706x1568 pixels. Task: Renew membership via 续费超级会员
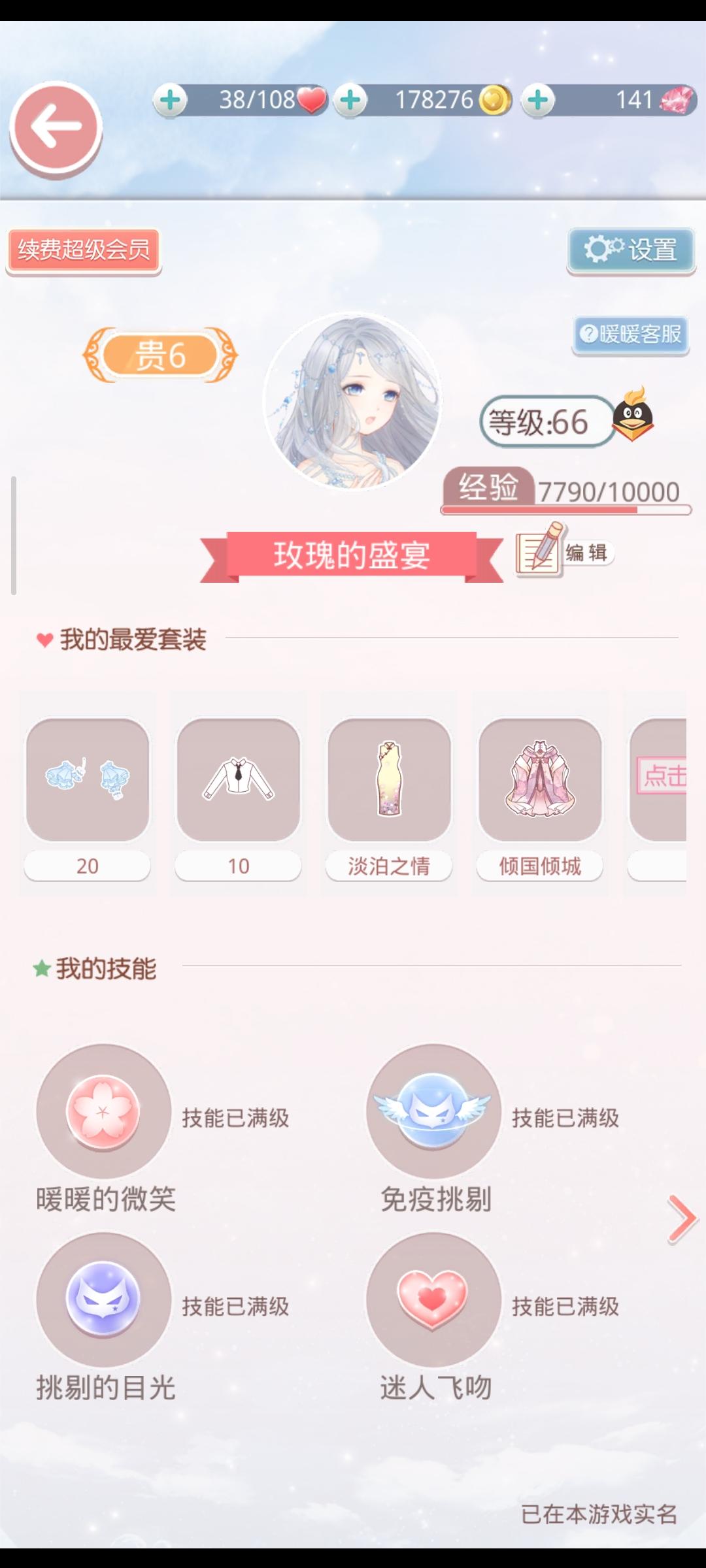(x=82, y=250)
